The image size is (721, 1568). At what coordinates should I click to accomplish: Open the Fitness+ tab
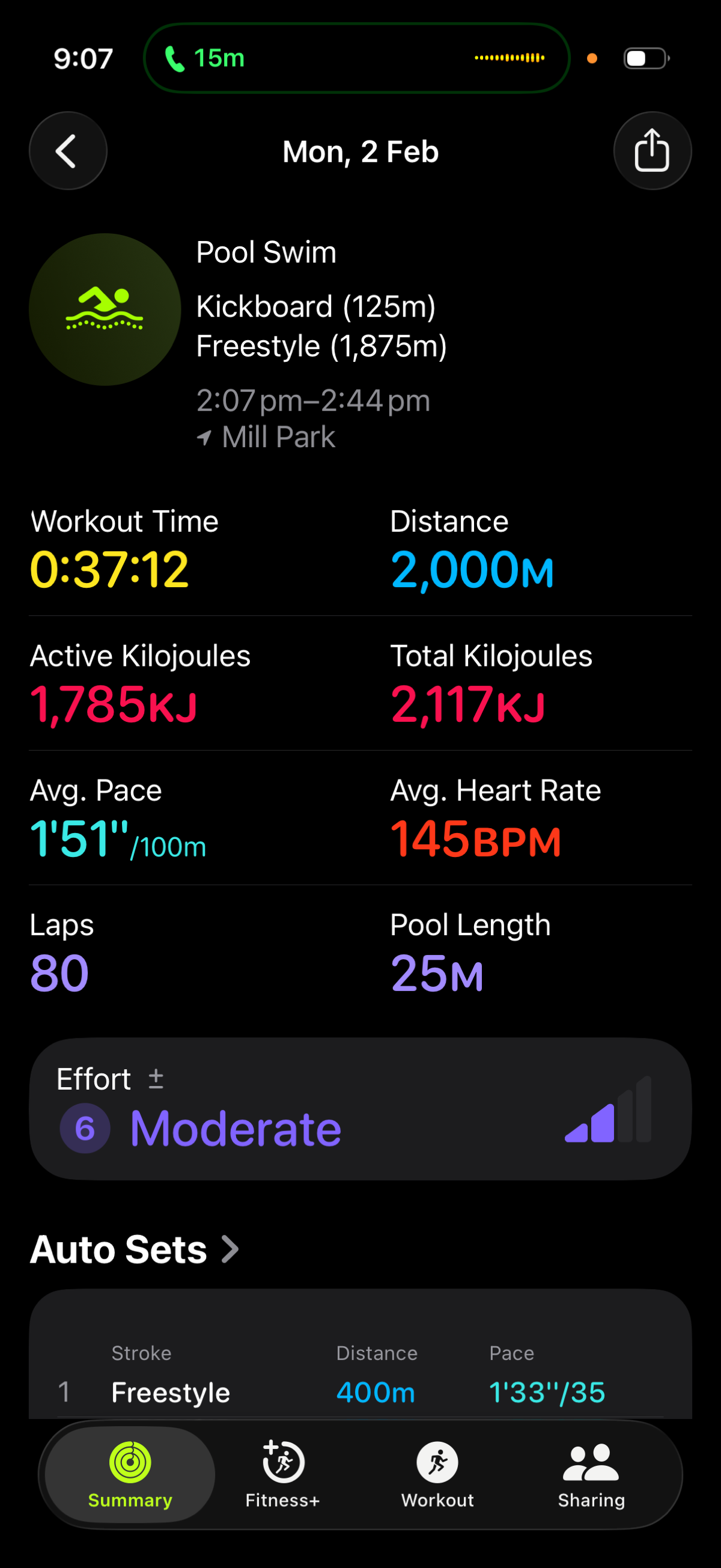pos(282,1474)
